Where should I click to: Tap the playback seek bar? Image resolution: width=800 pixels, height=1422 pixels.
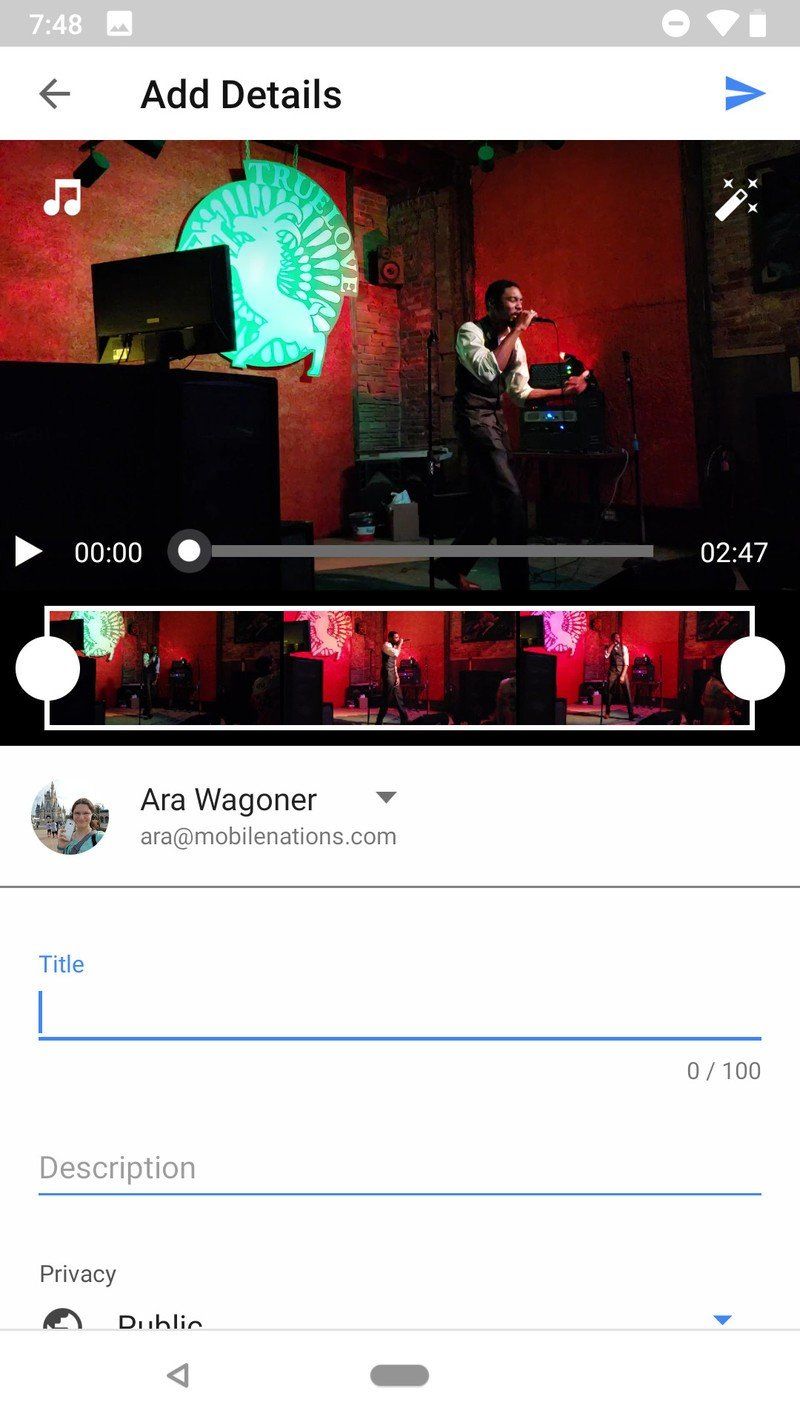pyautogui.click(x=420, y=551)
